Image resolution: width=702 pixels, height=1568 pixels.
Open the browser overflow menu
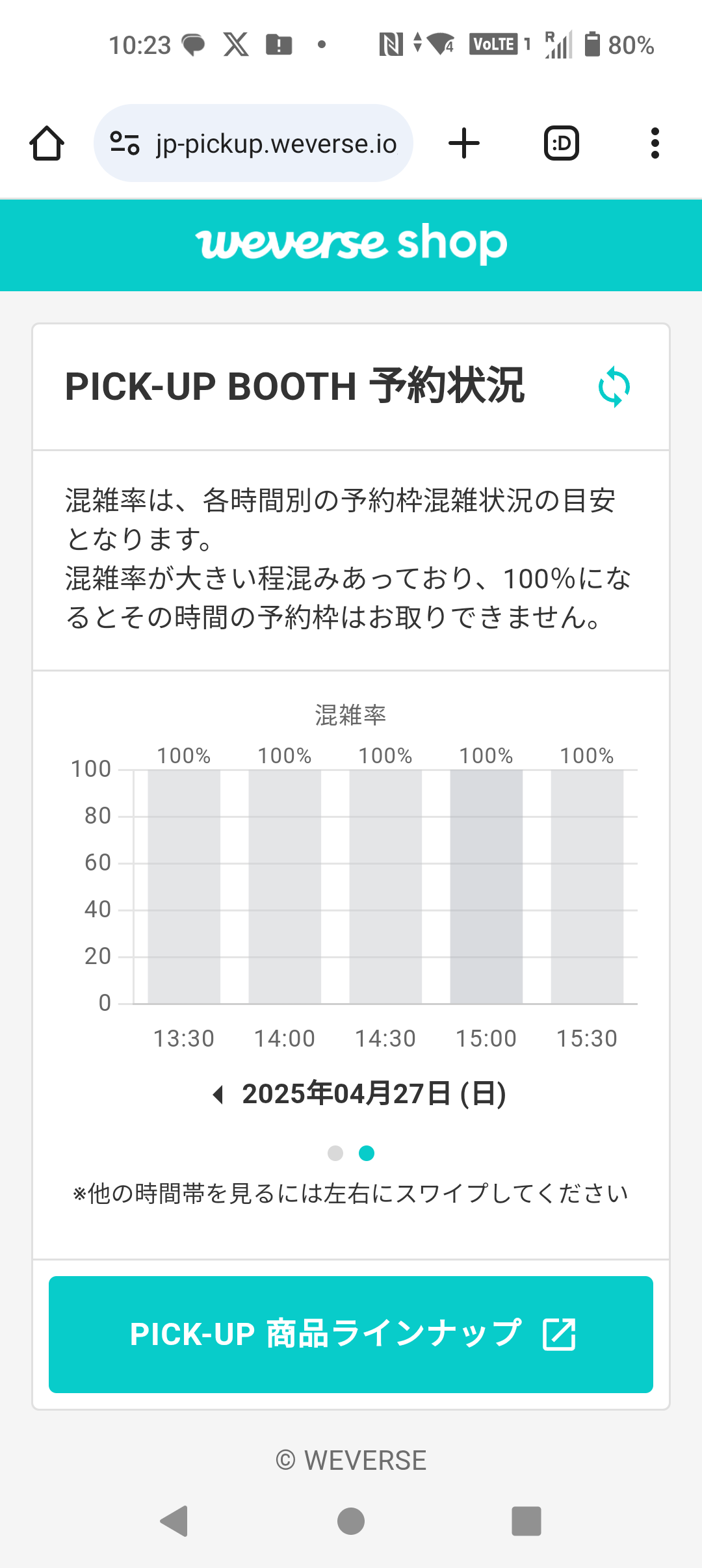655,143
